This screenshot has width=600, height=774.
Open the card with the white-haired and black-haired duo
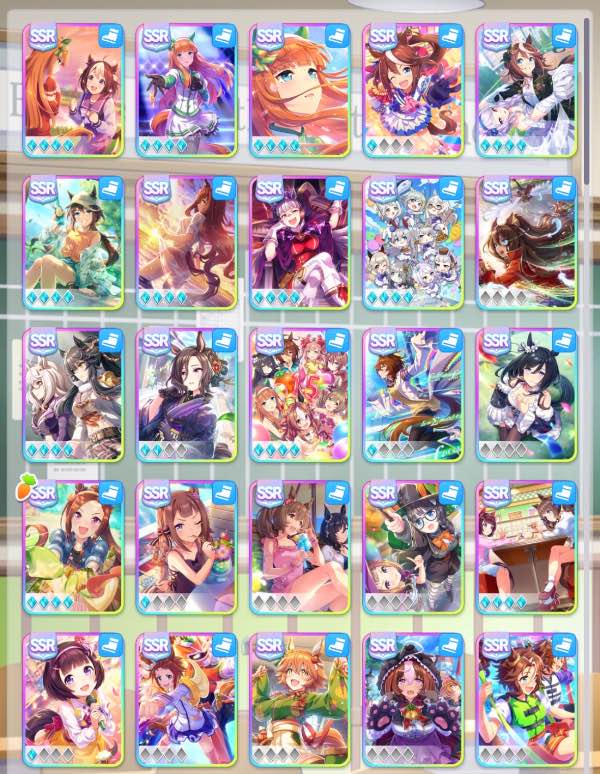(x=73, y=395)
